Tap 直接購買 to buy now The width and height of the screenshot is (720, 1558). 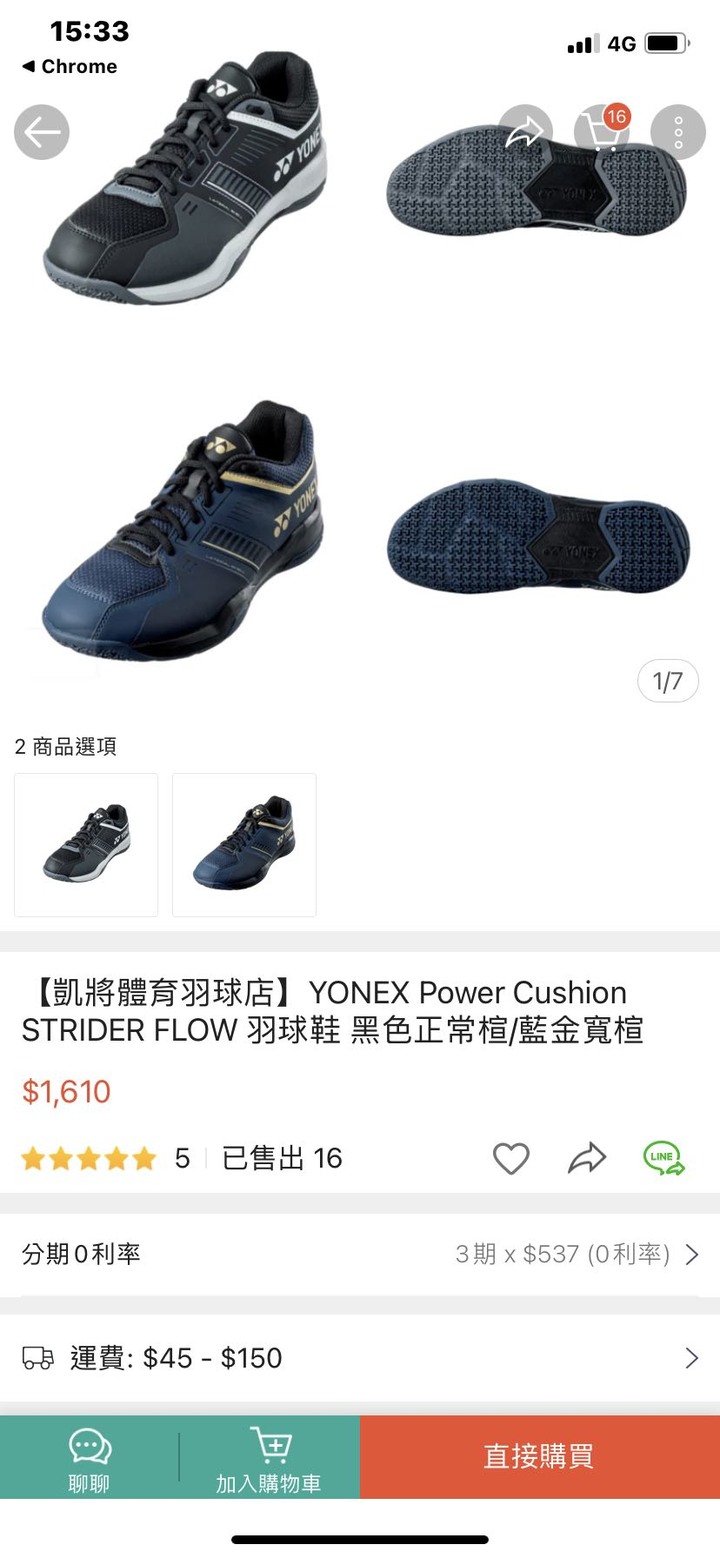click(539, 1457)
